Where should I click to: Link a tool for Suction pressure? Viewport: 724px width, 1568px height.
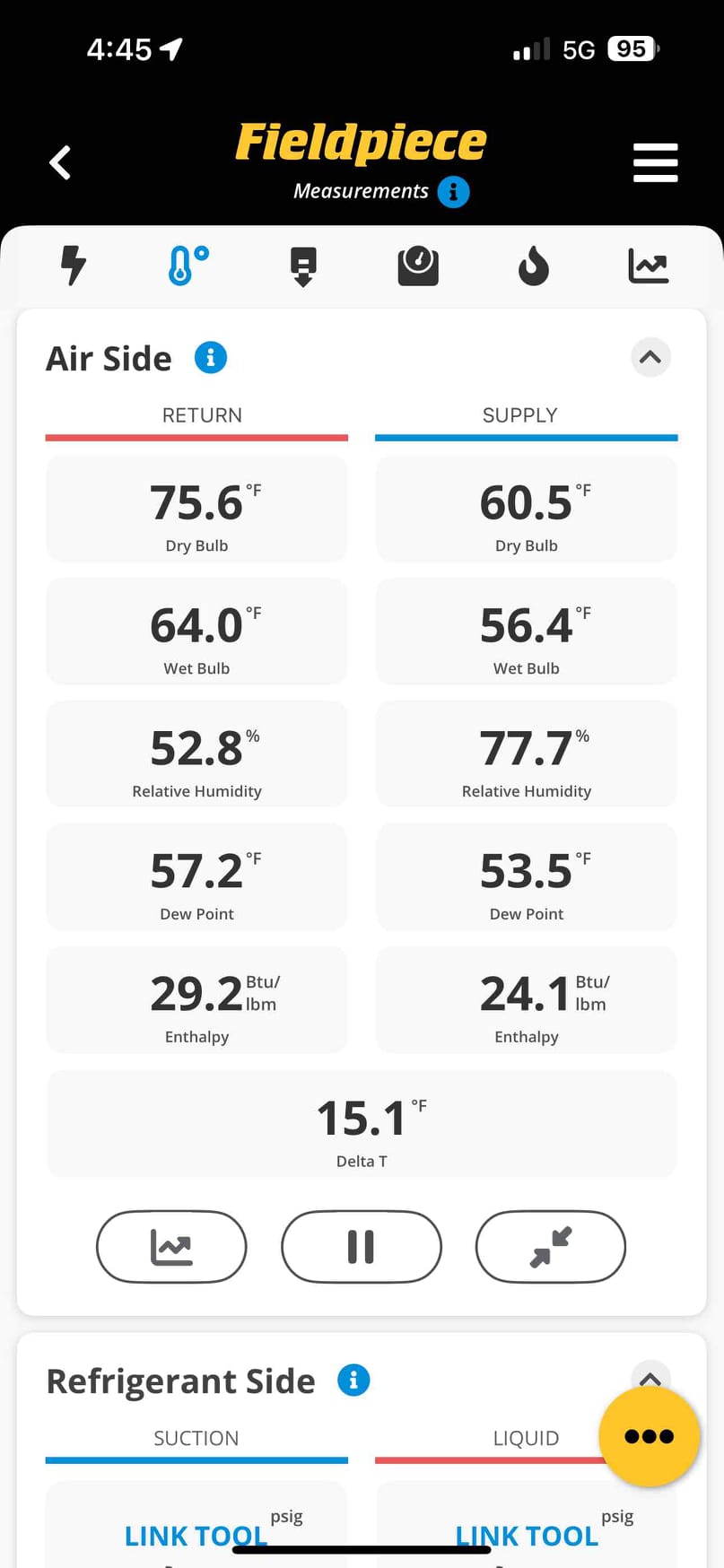pyautogui.click(x=196, y=1536)
